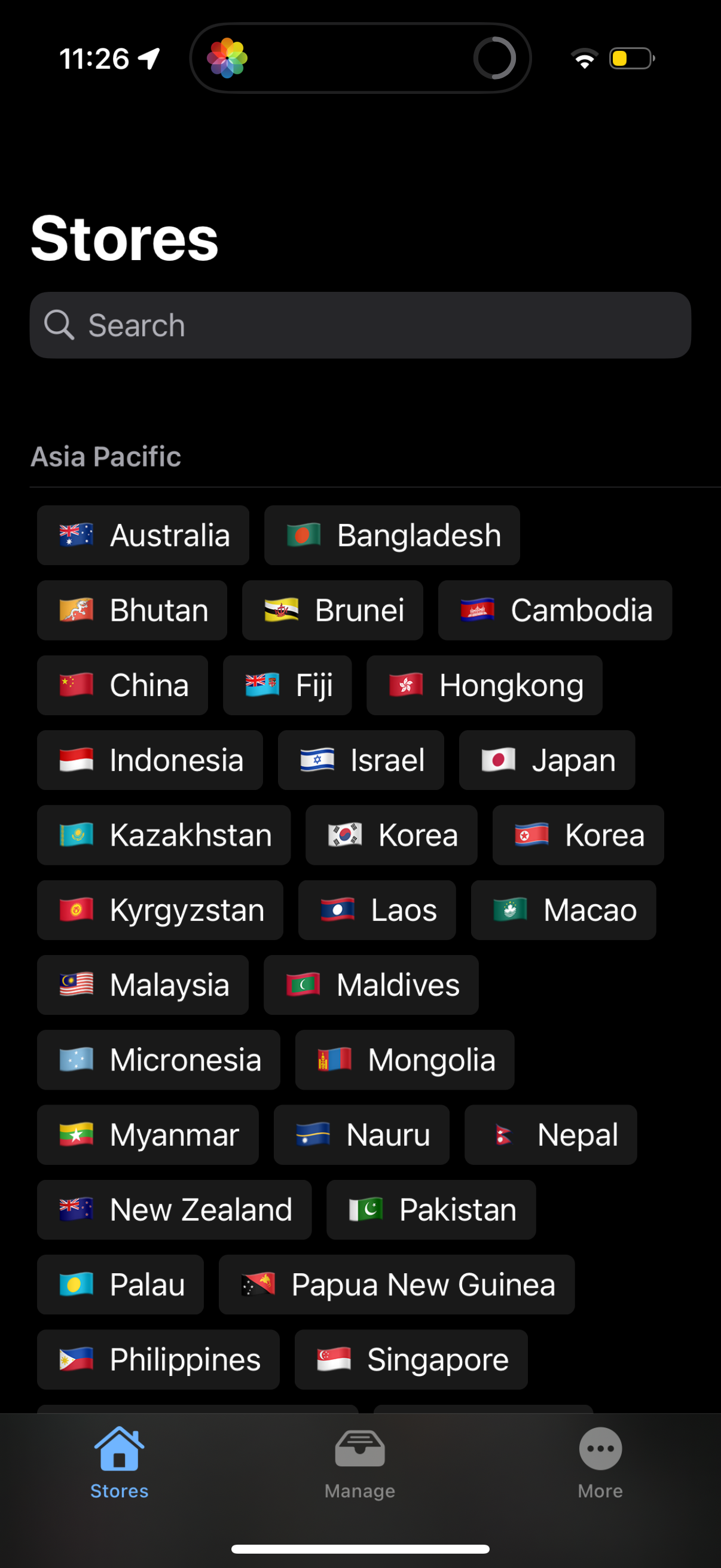Tap the Search field
721x1568 pixels.
(360, 325)
